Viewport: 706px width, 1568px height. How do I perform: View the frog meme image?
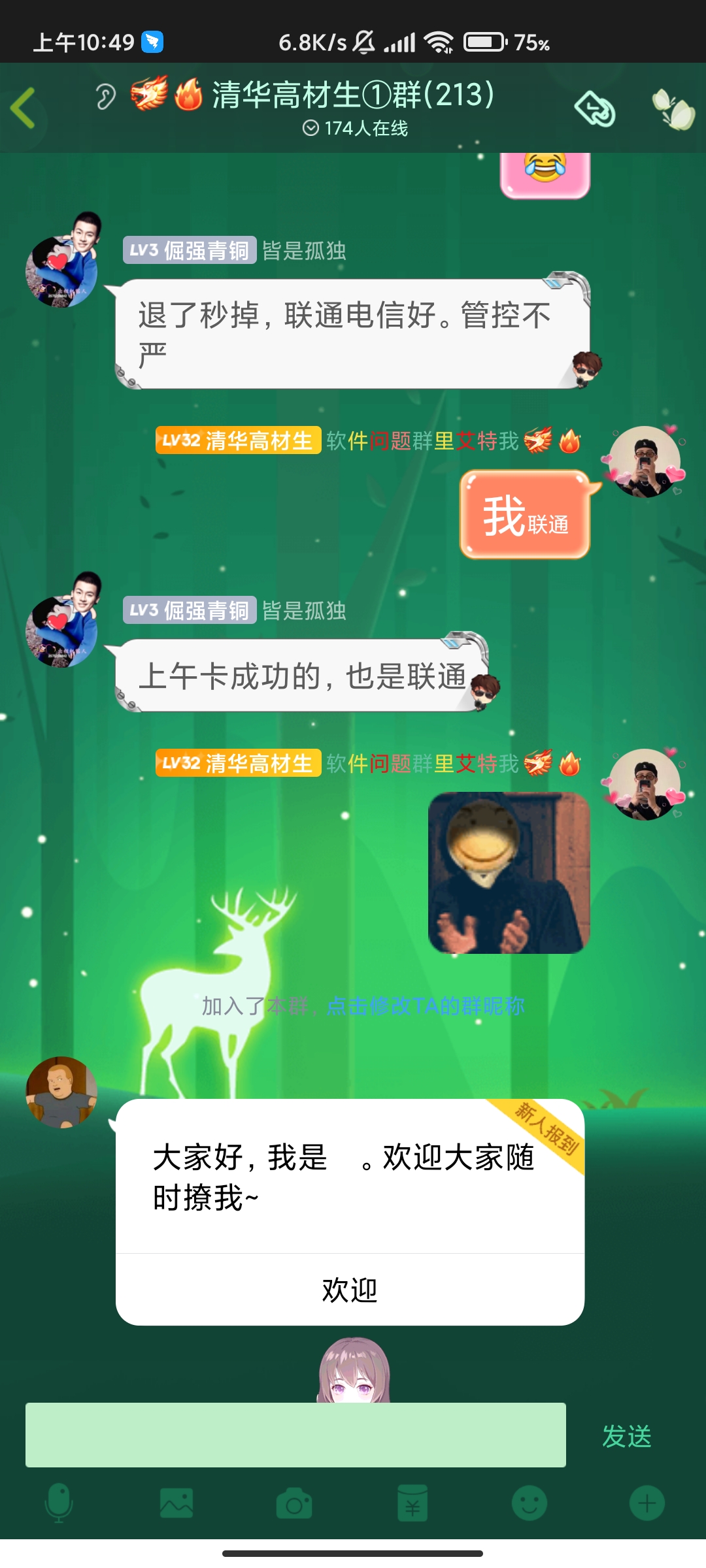click(x=509, y=872)
